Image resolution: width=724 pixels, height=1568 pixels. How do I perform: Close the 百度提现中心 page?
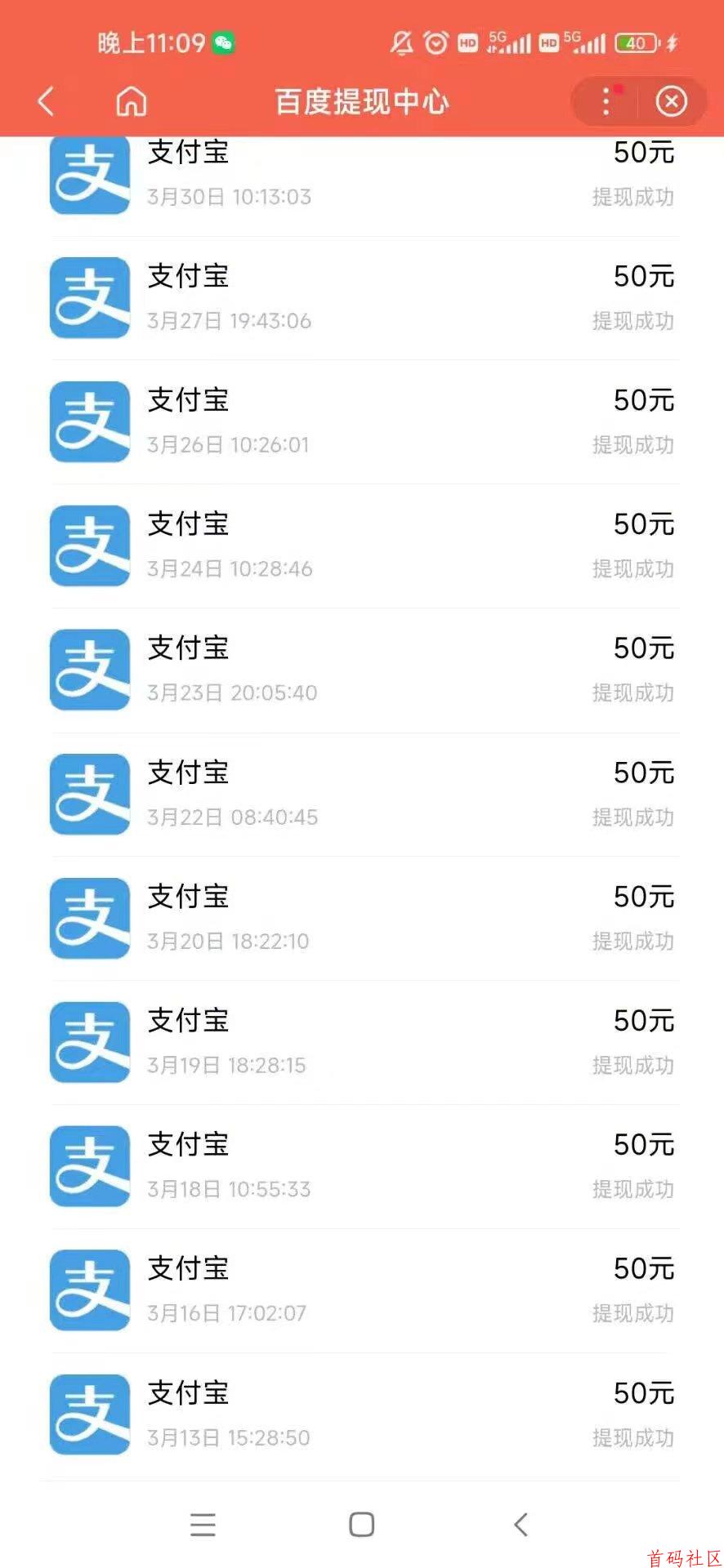tap(672, 100)
